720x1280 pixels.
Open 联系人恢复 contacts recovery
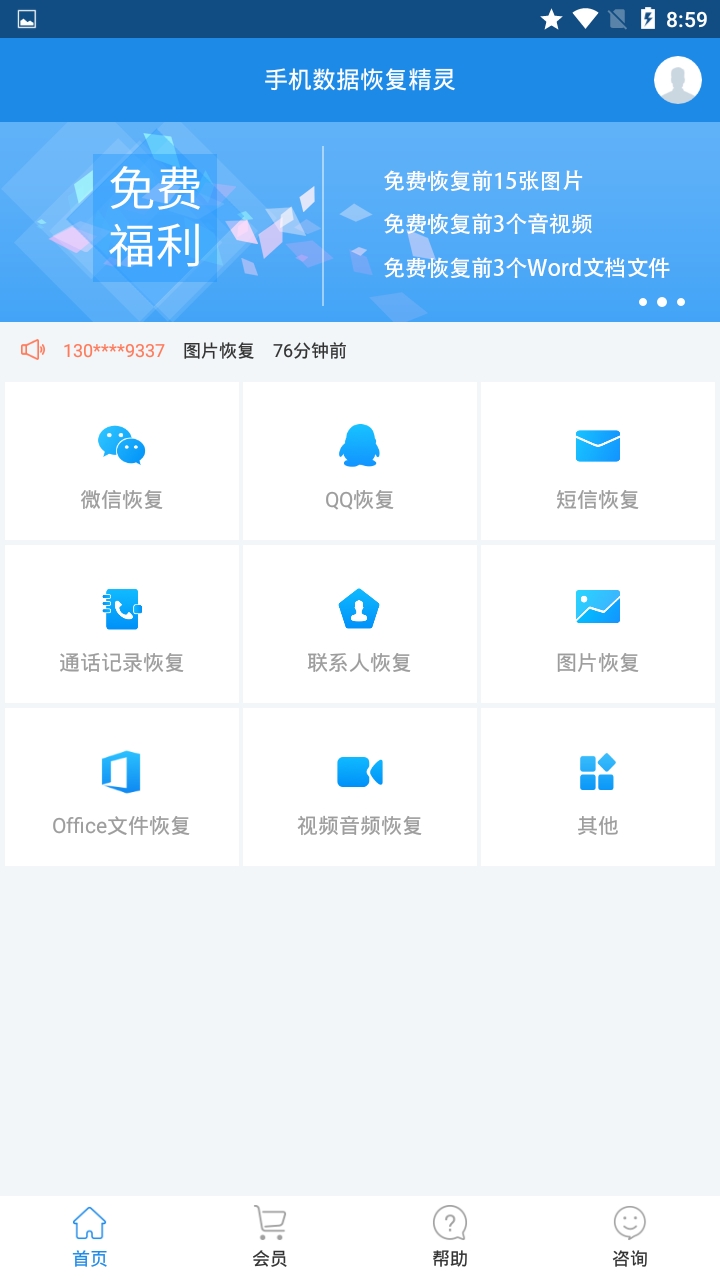pyautogui.click(x=359, y=625)
